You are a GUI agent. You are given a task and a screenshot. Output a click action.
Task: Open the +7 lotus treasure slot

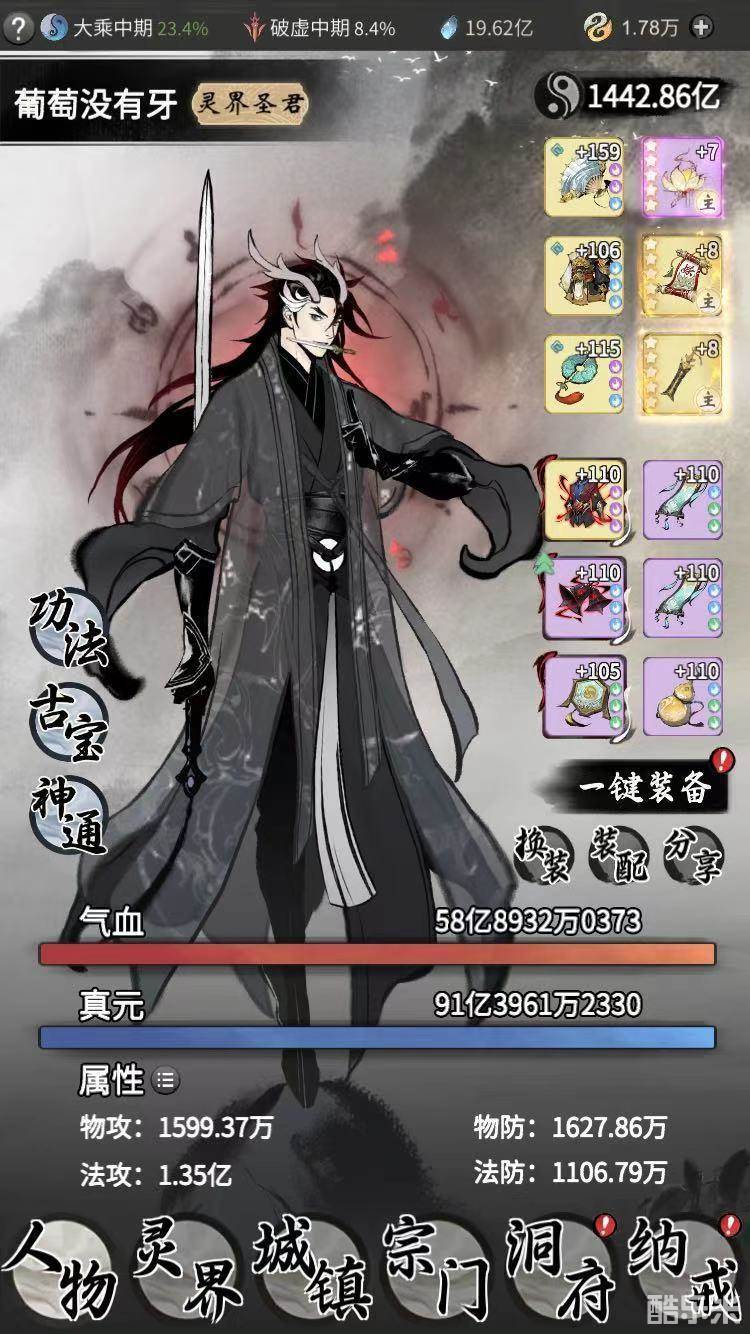point(682,177)
